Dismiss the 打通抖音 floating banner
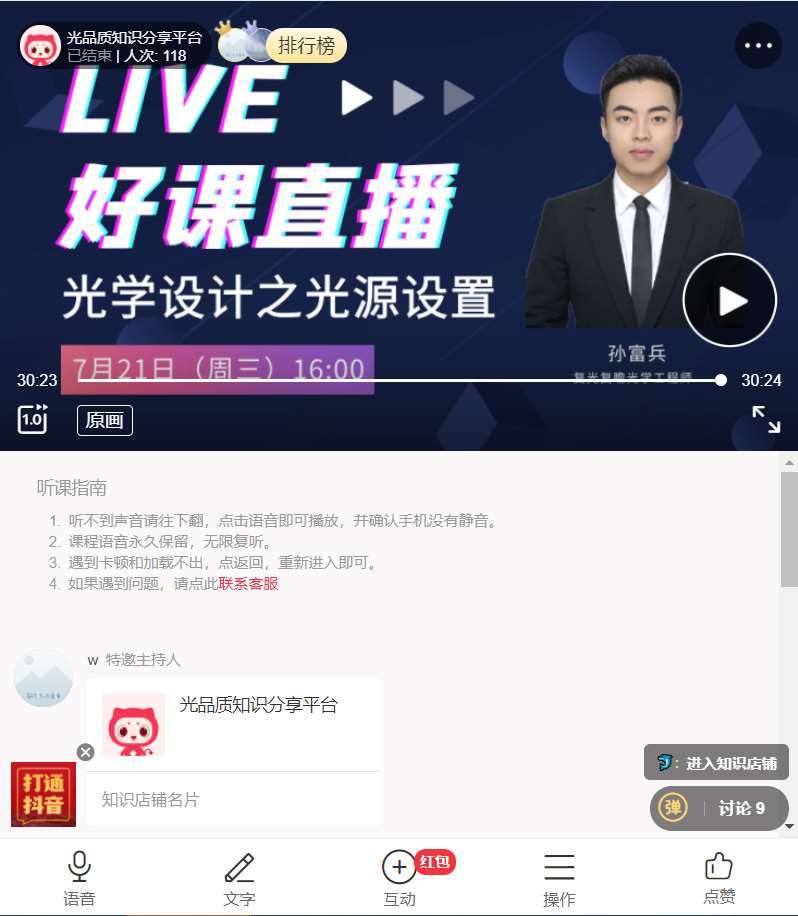The width and height of the screenshot is (798, 916). tap(86, 752)
